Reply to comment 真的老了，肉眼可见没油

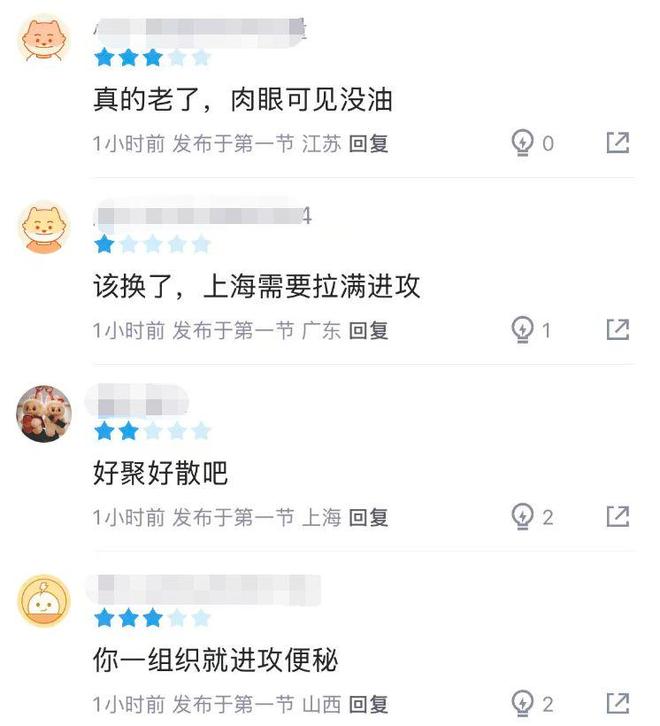[368, 144]
